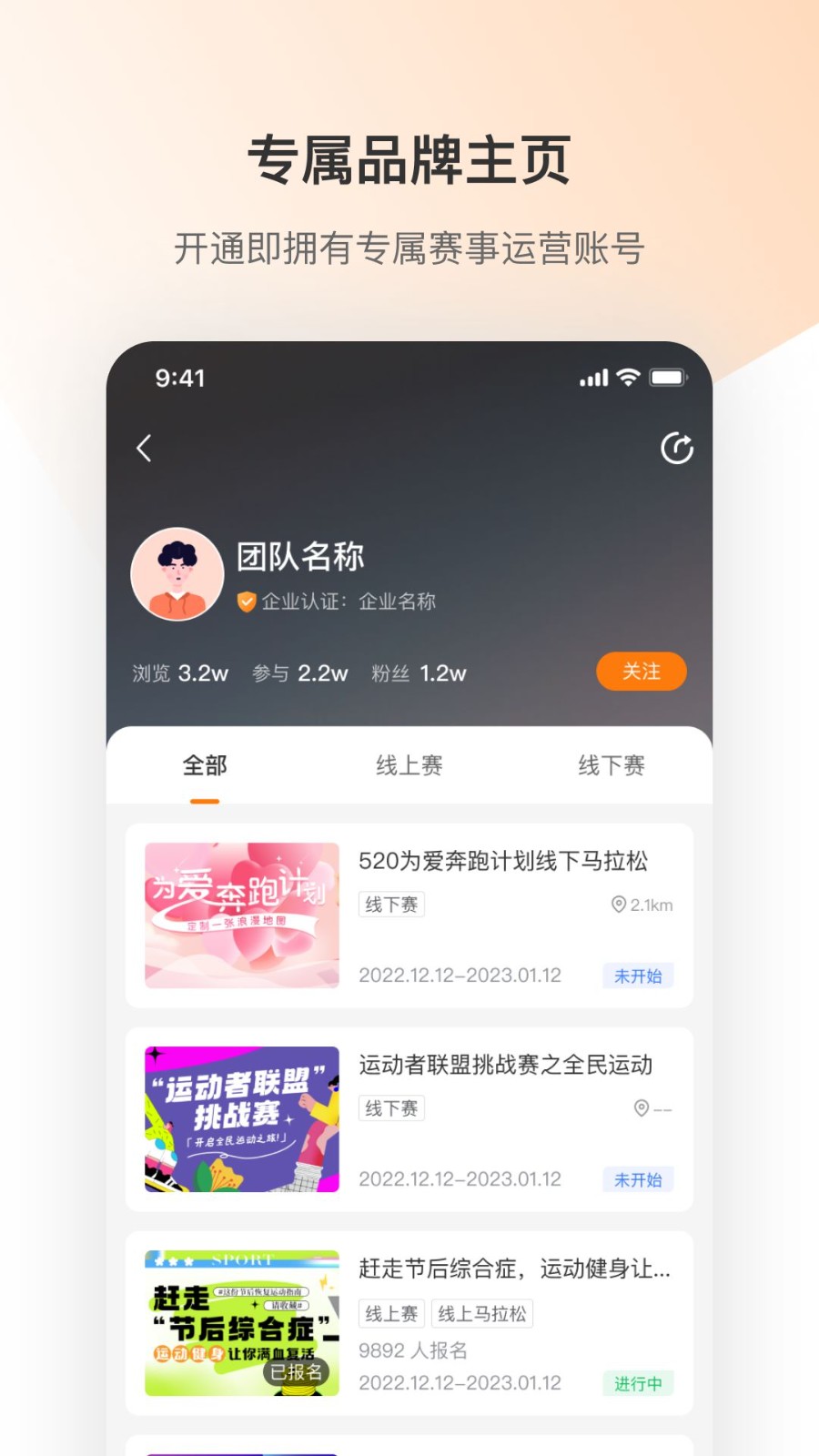Tap the orange 关注 follow button
The height and width of the screenshot is (1456, 819).
pyautogui.click(x=642, y=672)
